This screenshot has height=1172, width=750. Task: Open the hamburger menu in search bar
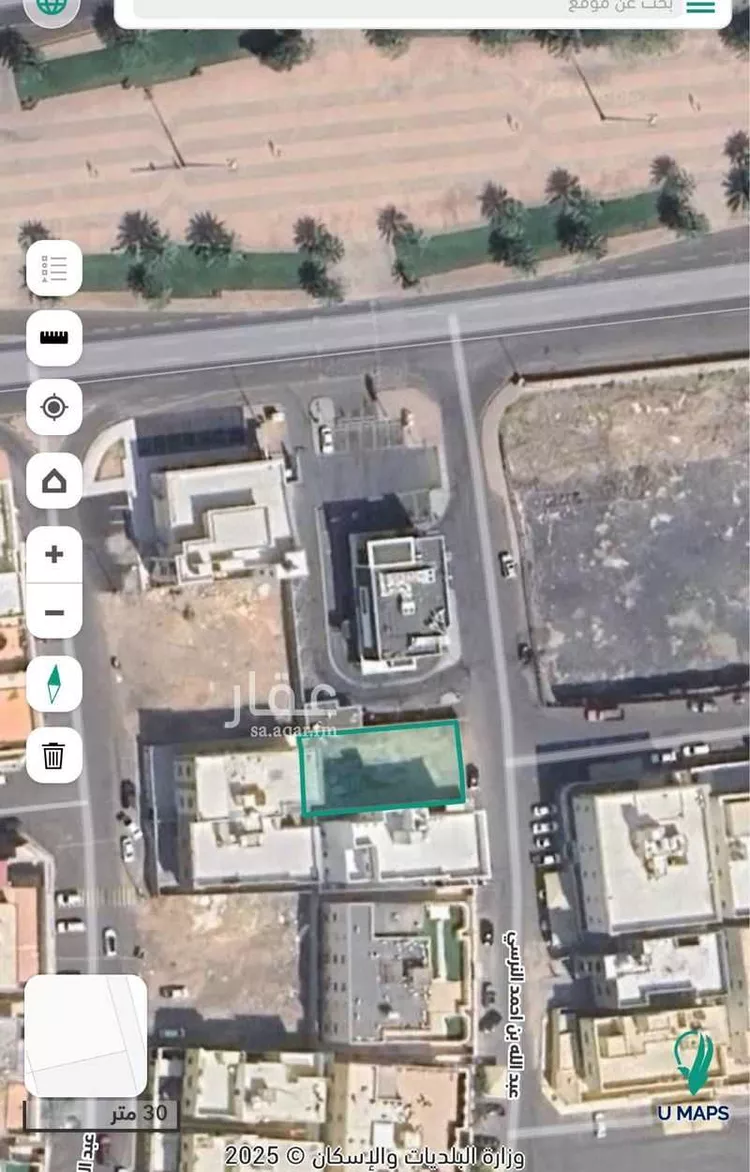(700, 6)
